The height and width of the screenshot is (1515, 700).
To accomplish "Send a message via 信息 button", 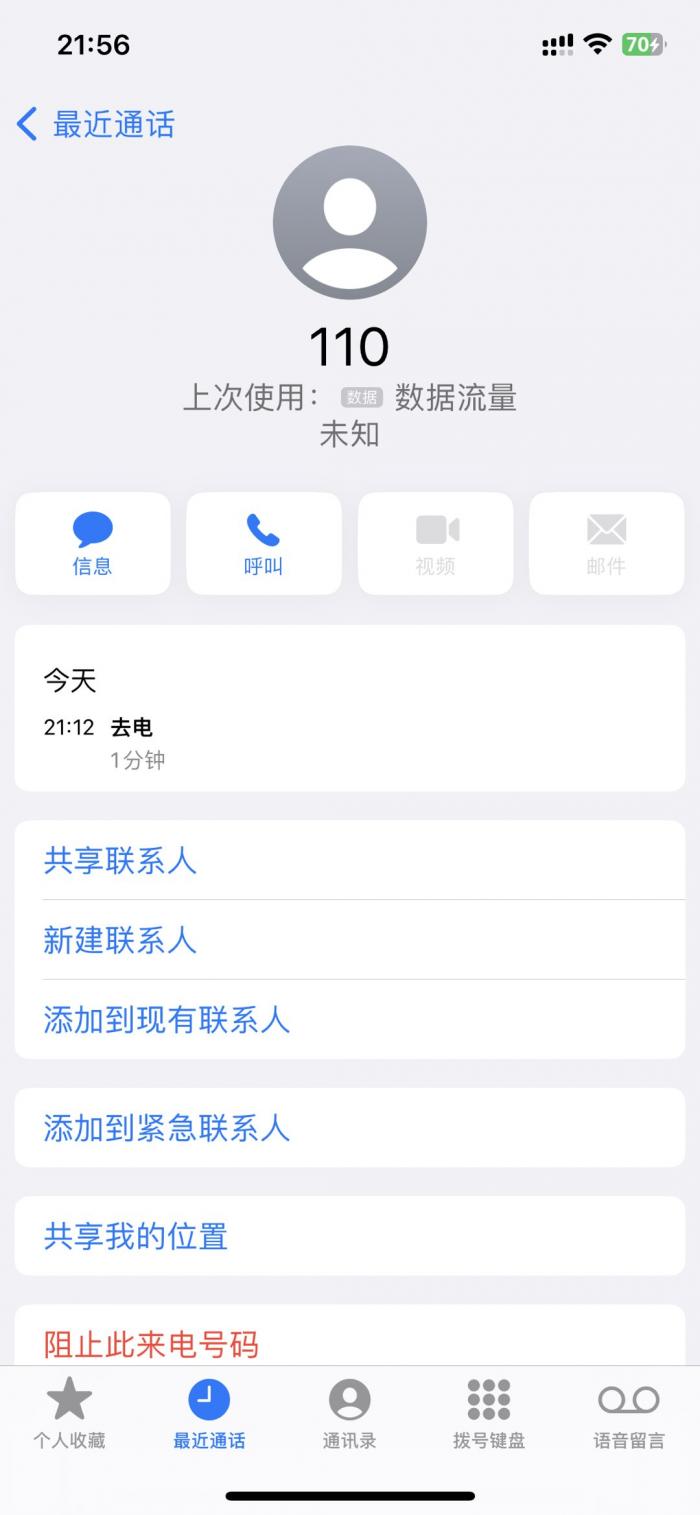I will point(93,543).
